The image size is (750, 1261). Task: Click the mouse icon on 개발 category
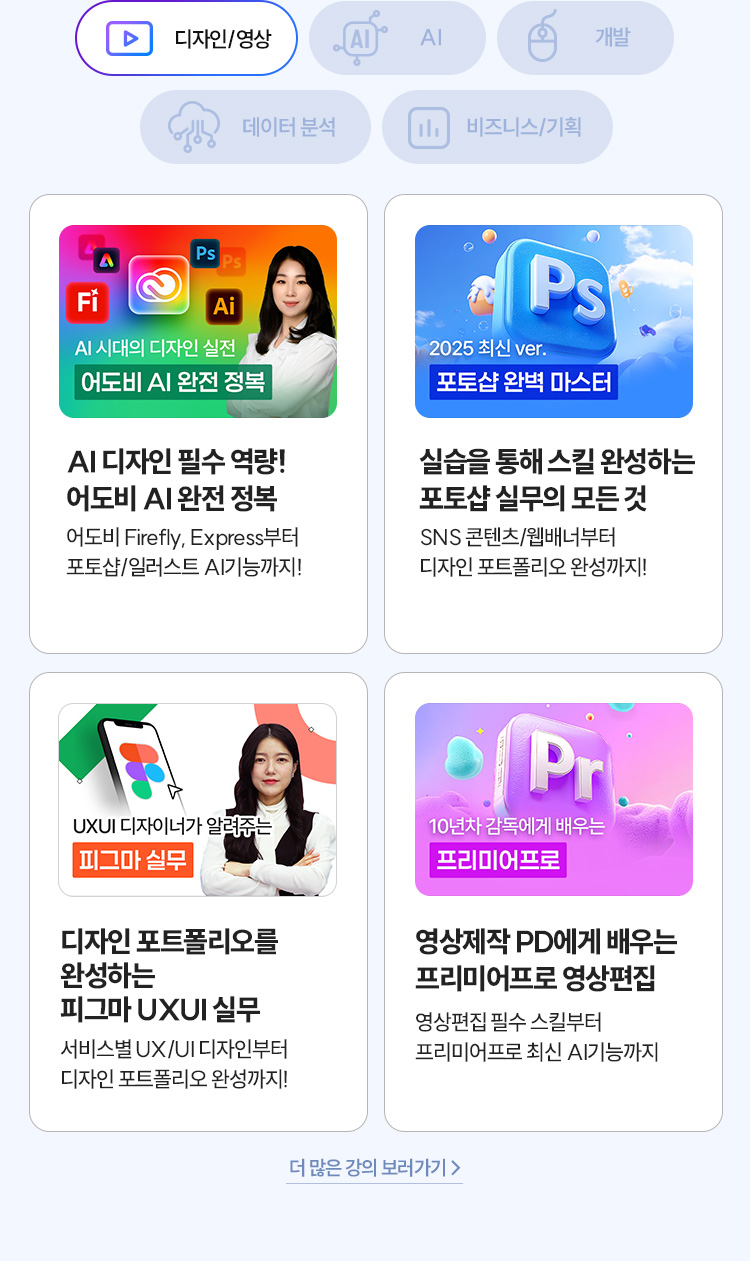pyautogui.click(x=540, y=37)
